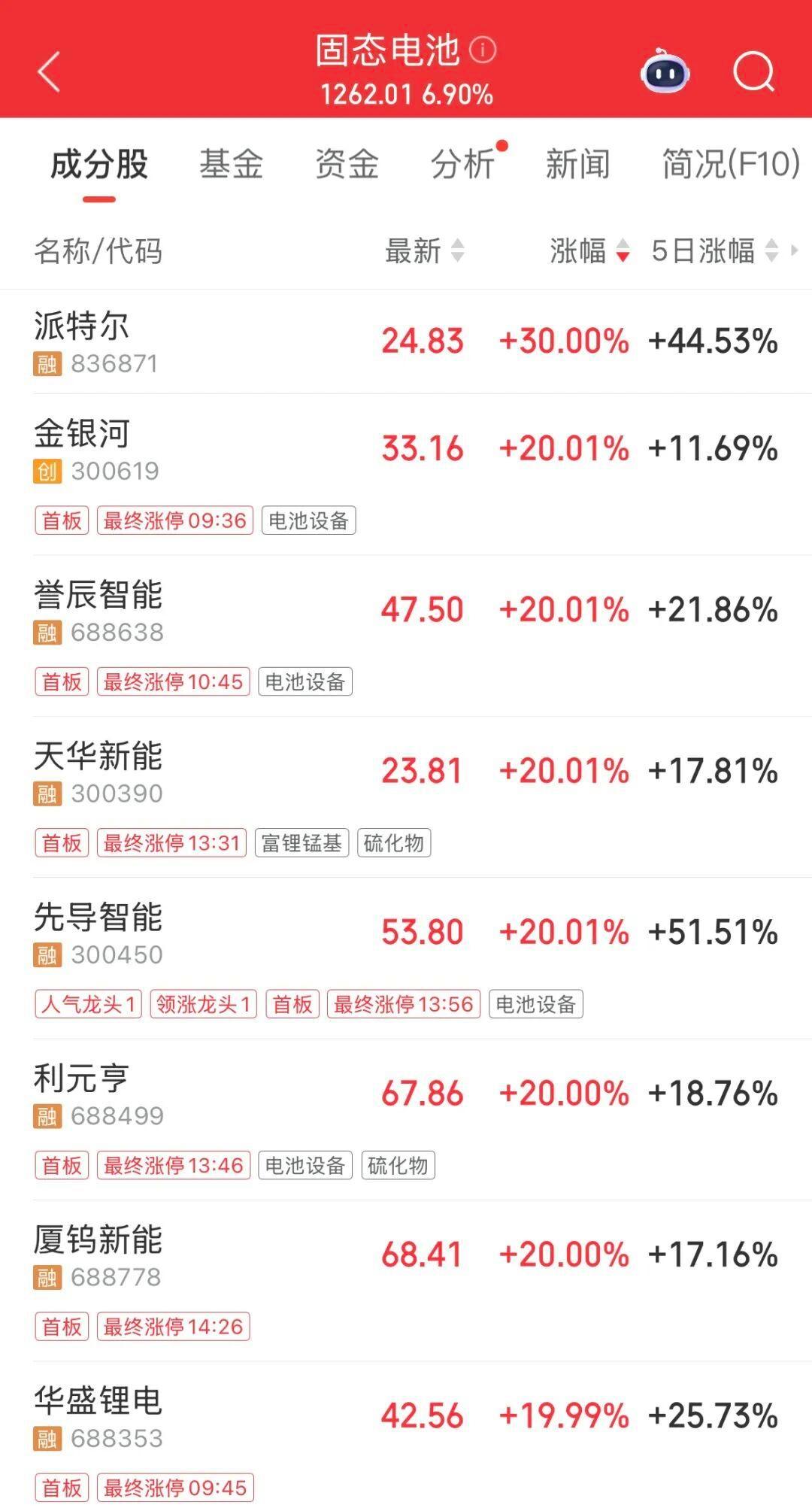Viewport: 812px width, 1511px height.
Task: Go back from the 固态电池 page
Action: tap(49, 72)
